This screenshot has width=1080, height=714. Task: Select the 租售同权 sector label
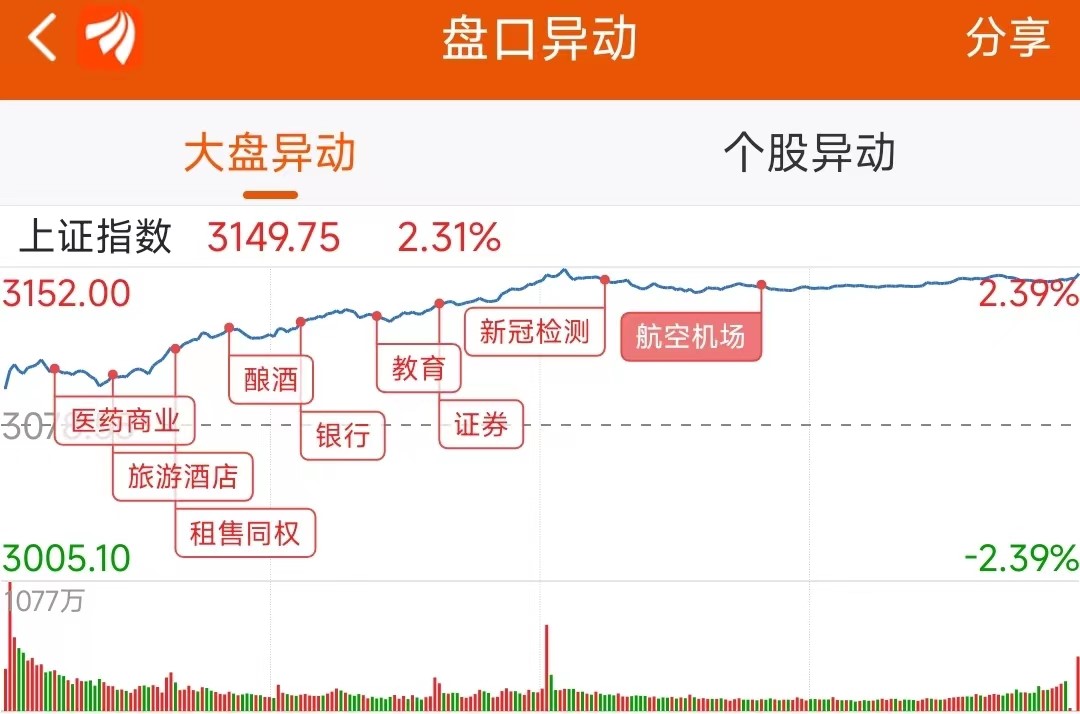245,533
